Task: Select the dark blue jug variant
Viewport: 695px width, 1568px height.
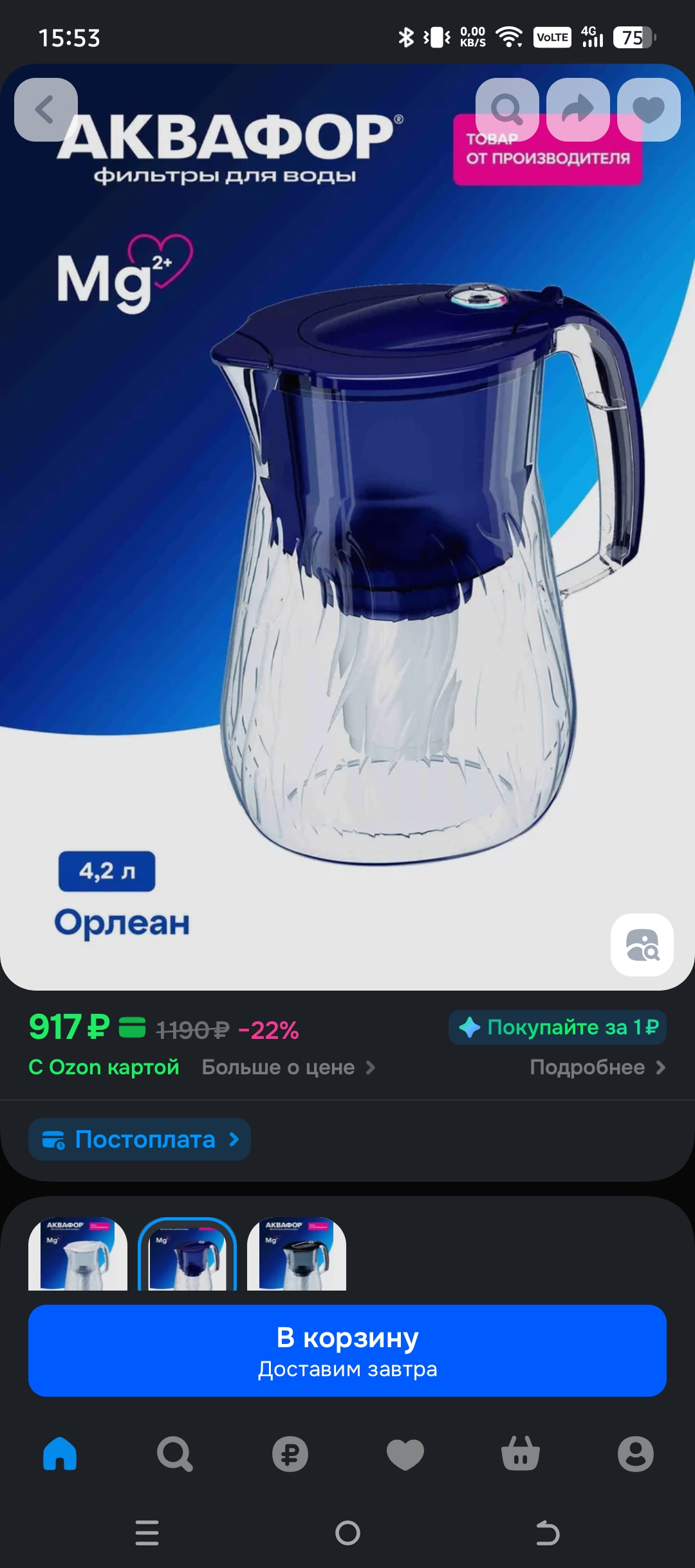Action: (187, 1254)
